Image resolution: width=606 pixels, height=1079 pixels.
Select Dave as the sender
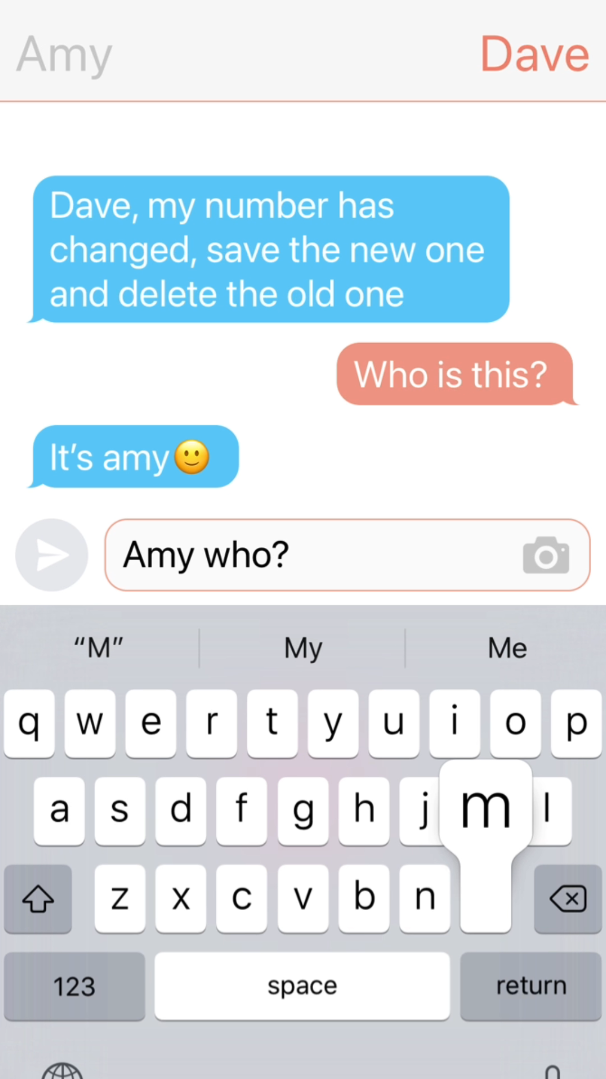[x=534, y=54]
